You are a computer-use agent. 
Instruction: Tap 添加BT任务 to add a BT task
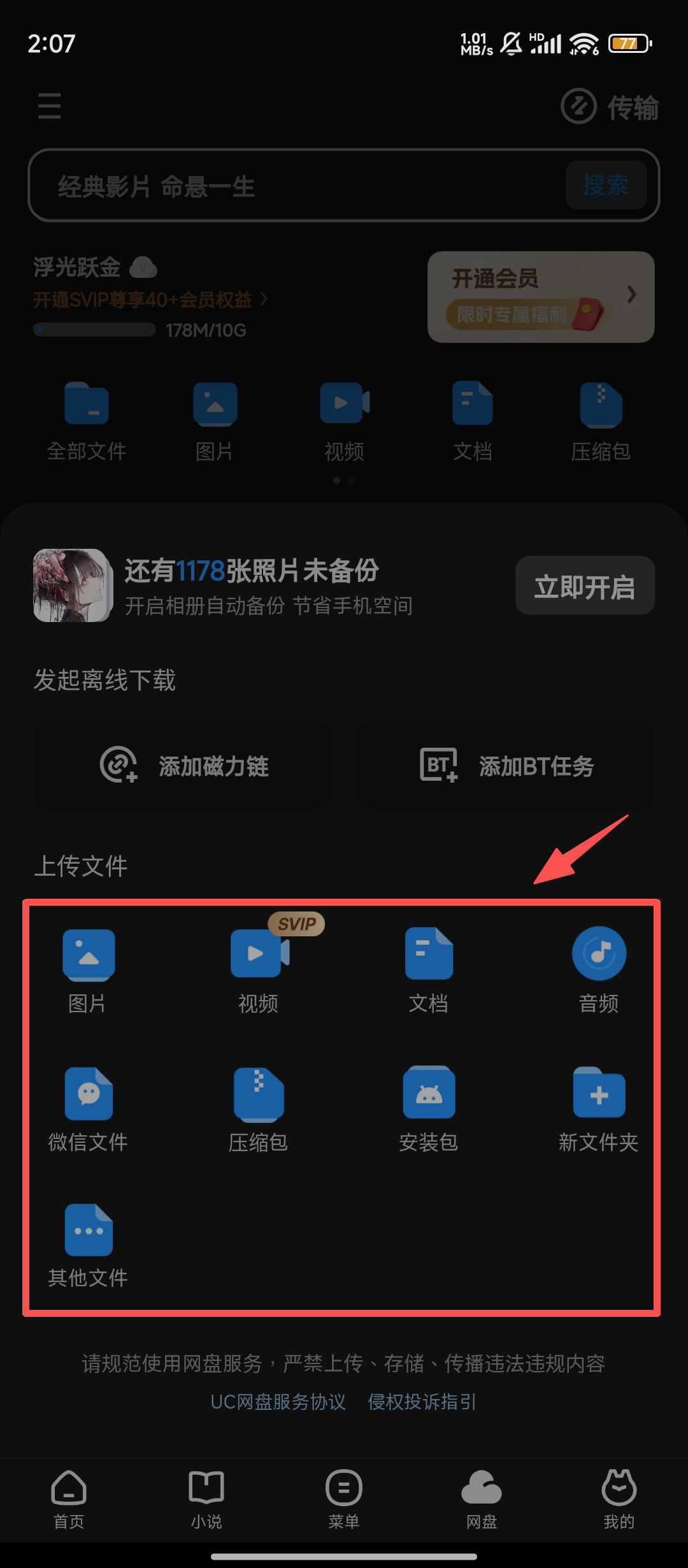tap(505, 765)
